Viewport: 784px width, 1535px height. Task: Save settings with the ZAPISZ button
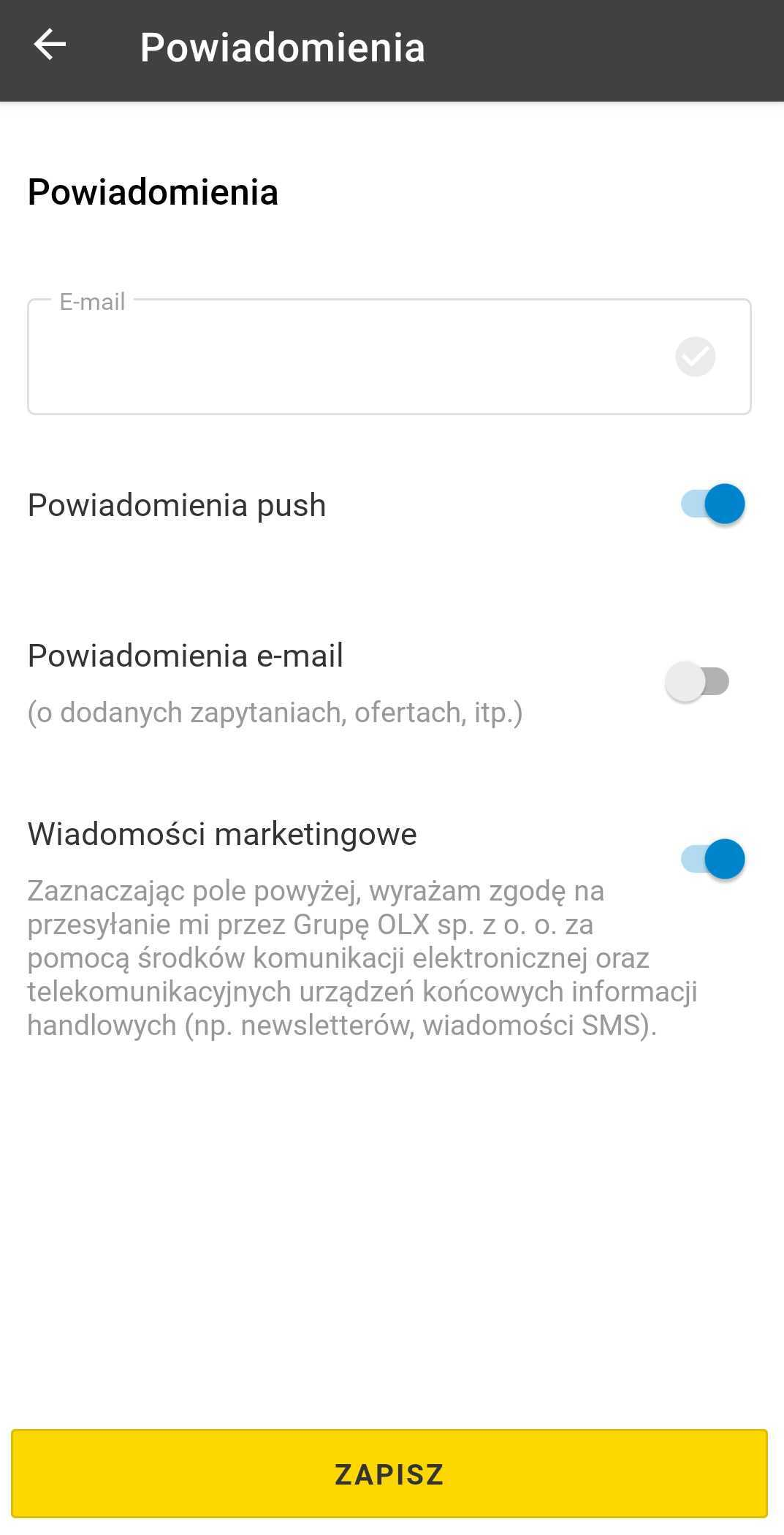point(389,1474)
